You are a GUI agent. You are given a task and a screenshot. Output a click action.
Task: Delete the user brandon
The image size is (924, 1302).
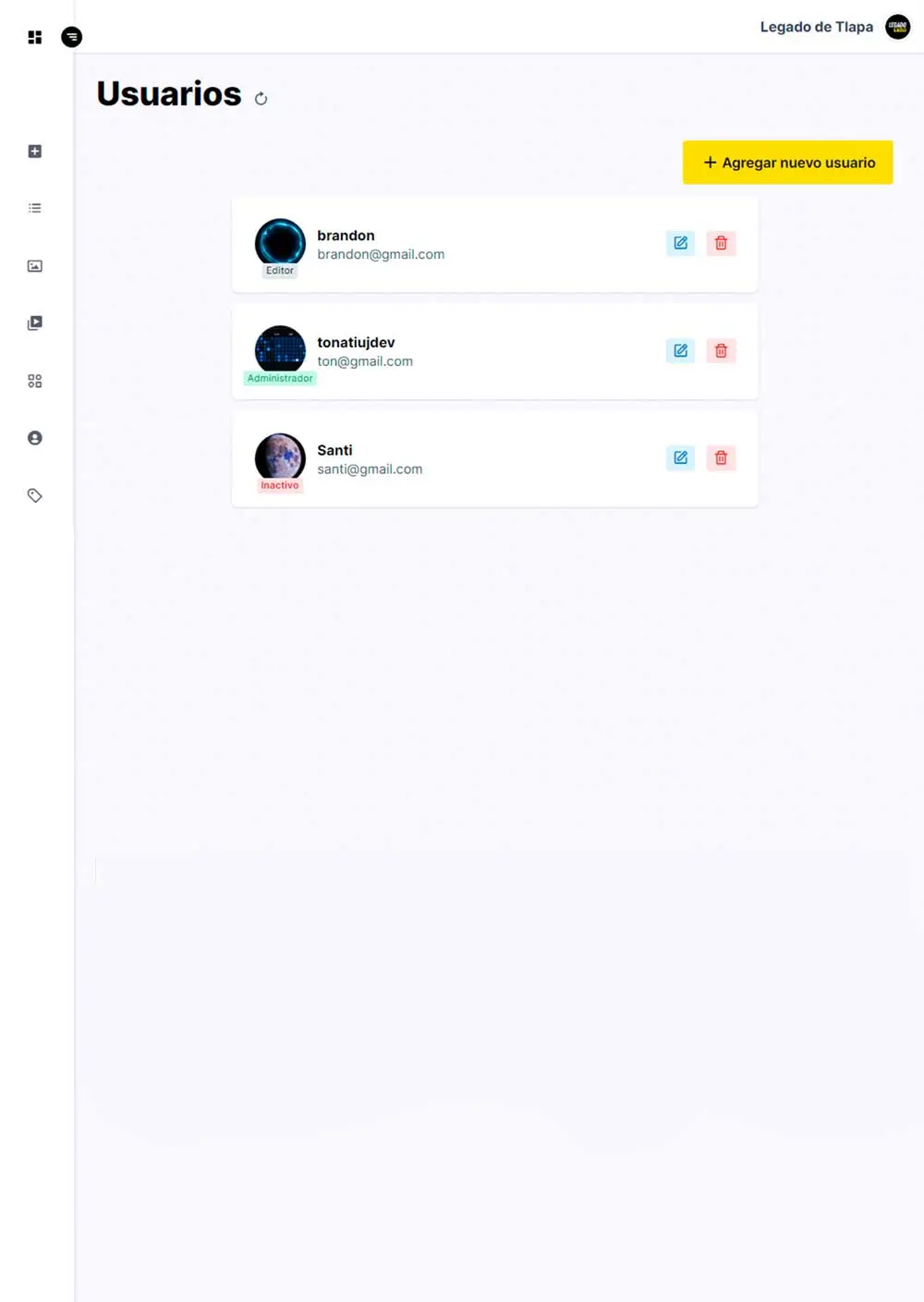click(721, 243)
